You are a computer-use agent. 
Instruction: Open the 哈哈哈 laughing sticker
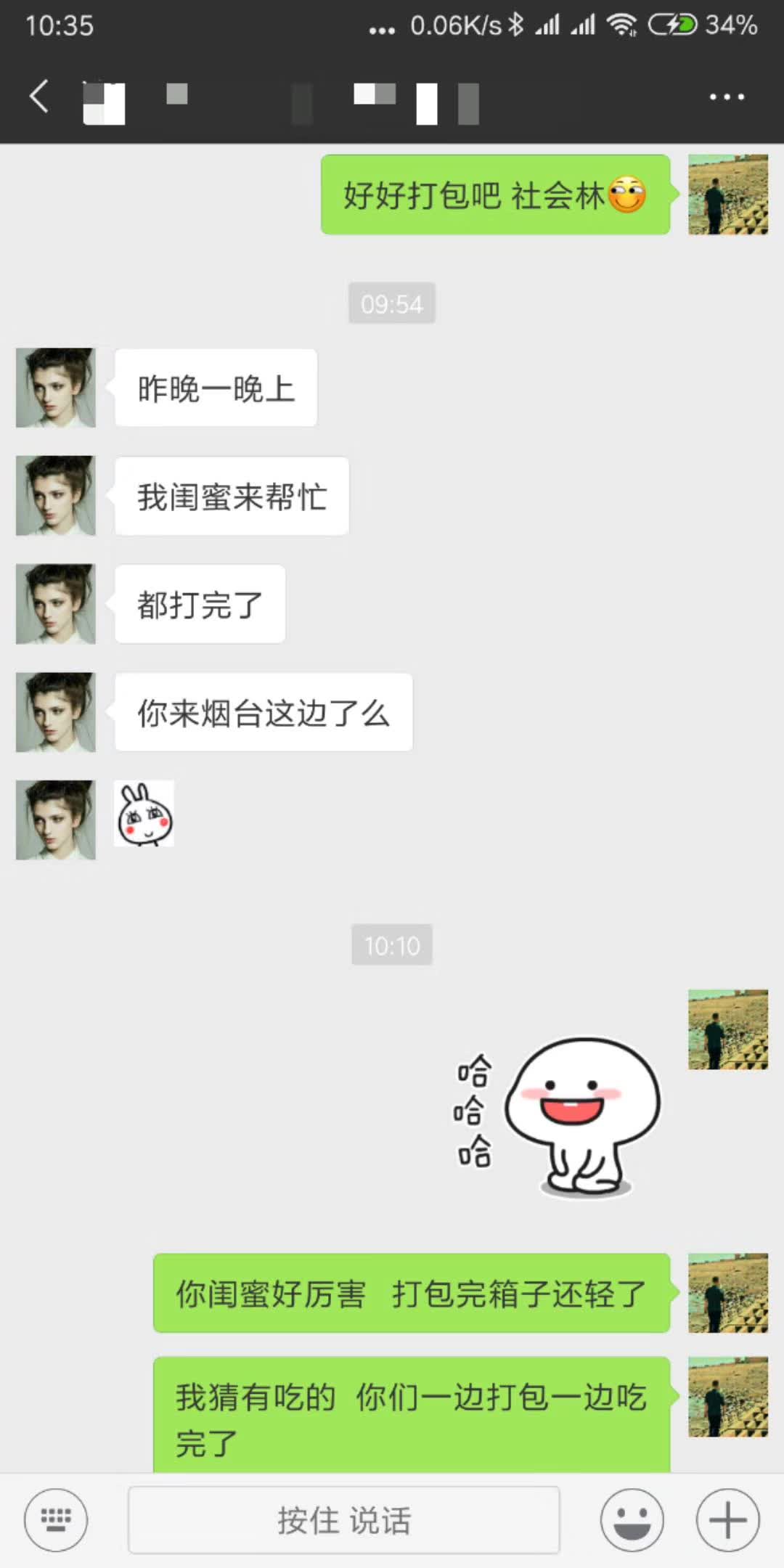pos(559,1114)
